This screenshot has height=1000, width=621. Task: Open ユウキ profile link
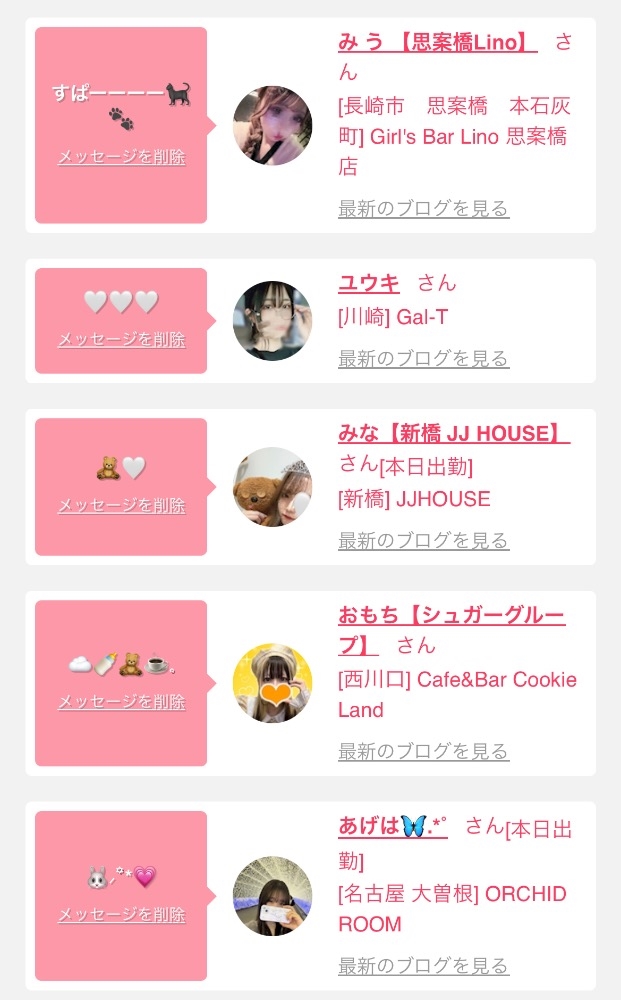369,283
